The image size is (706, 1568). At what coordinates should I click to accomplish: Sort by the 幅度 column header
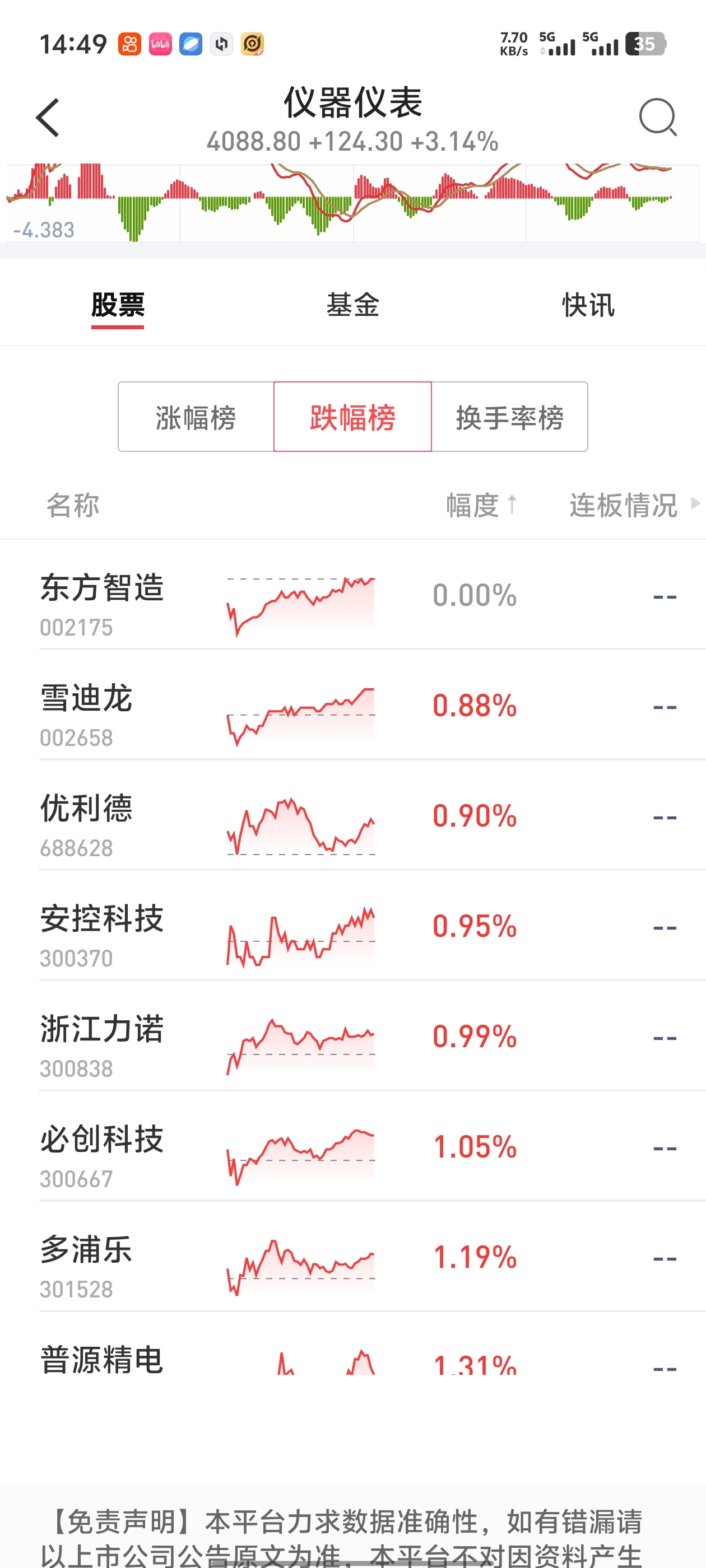coord(481,505)
